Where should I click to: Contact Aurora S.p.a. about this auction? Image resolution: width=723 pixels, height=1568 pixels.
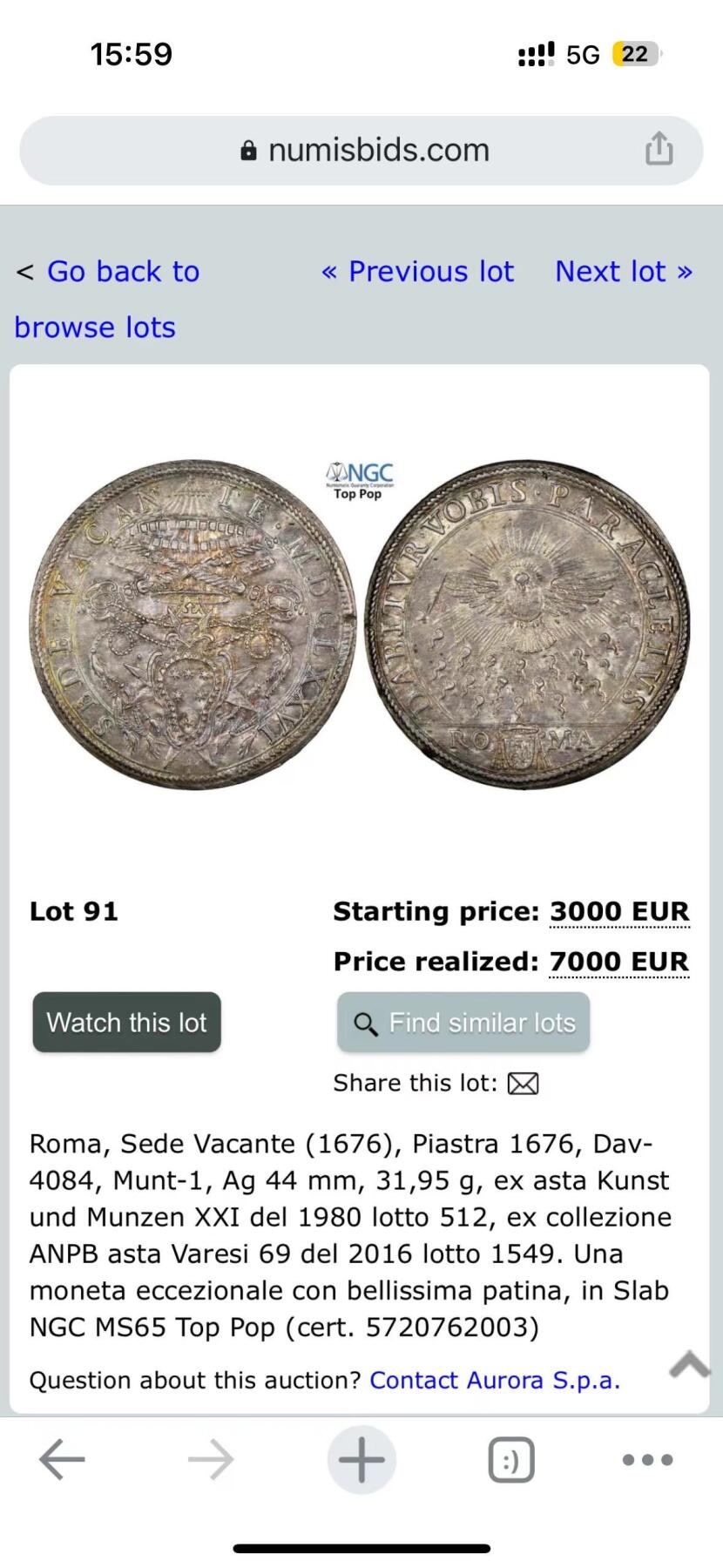[x=495, y=1381]
